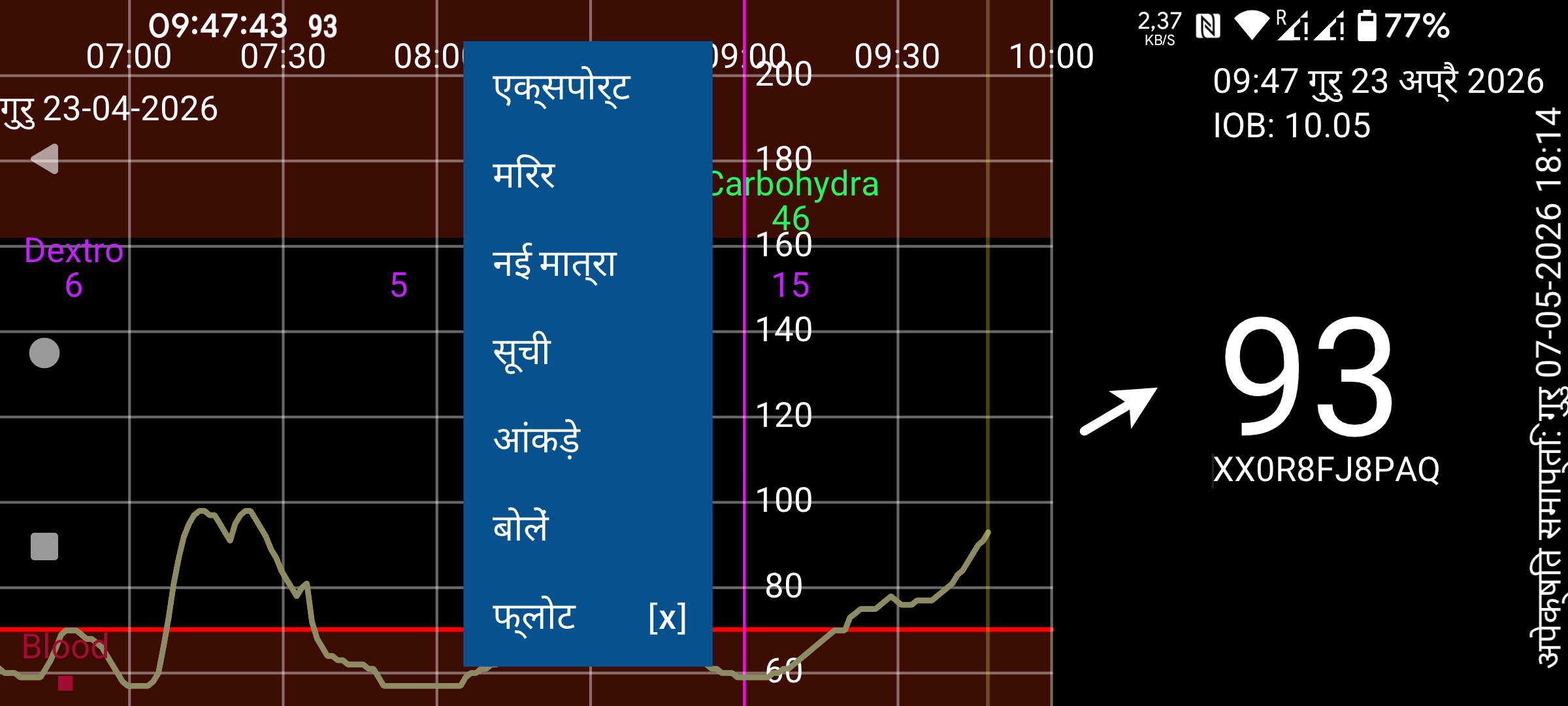Tap the gray circle on the left
1568x706 pixels.
[x=44, y=353]
